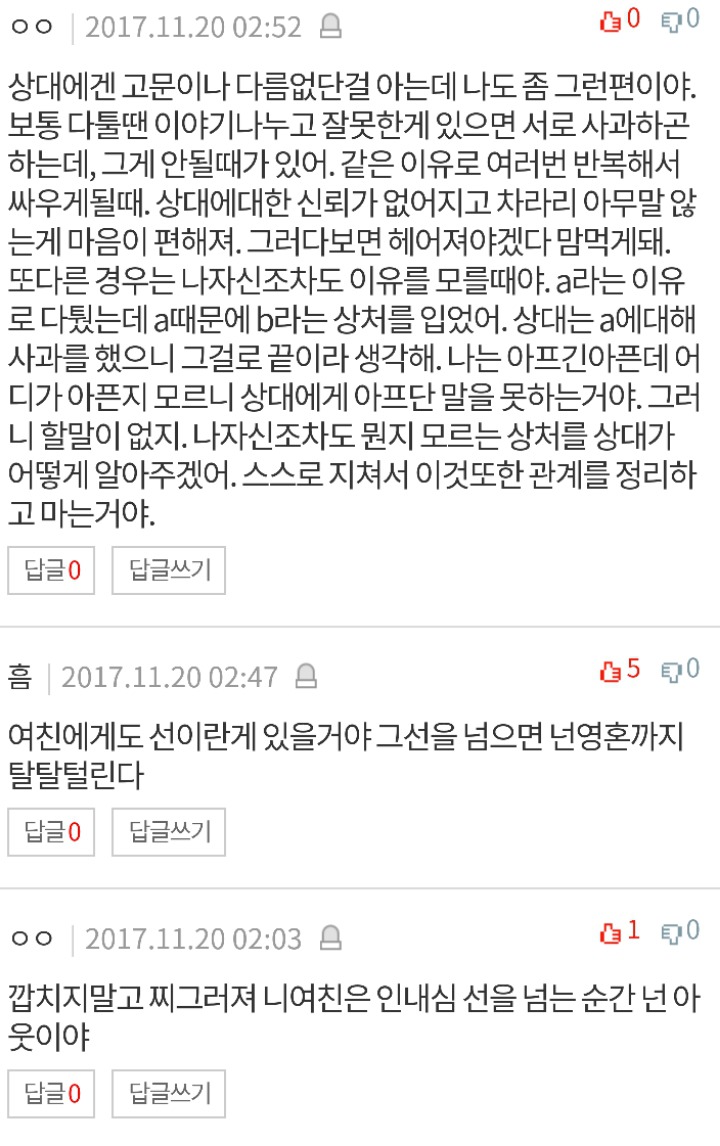Image resolution: width=720 pixels, height=1146 pixels.
Task: Tap the siren icon beside 02:03 timestamp
Action: click(x=331, y=939)
